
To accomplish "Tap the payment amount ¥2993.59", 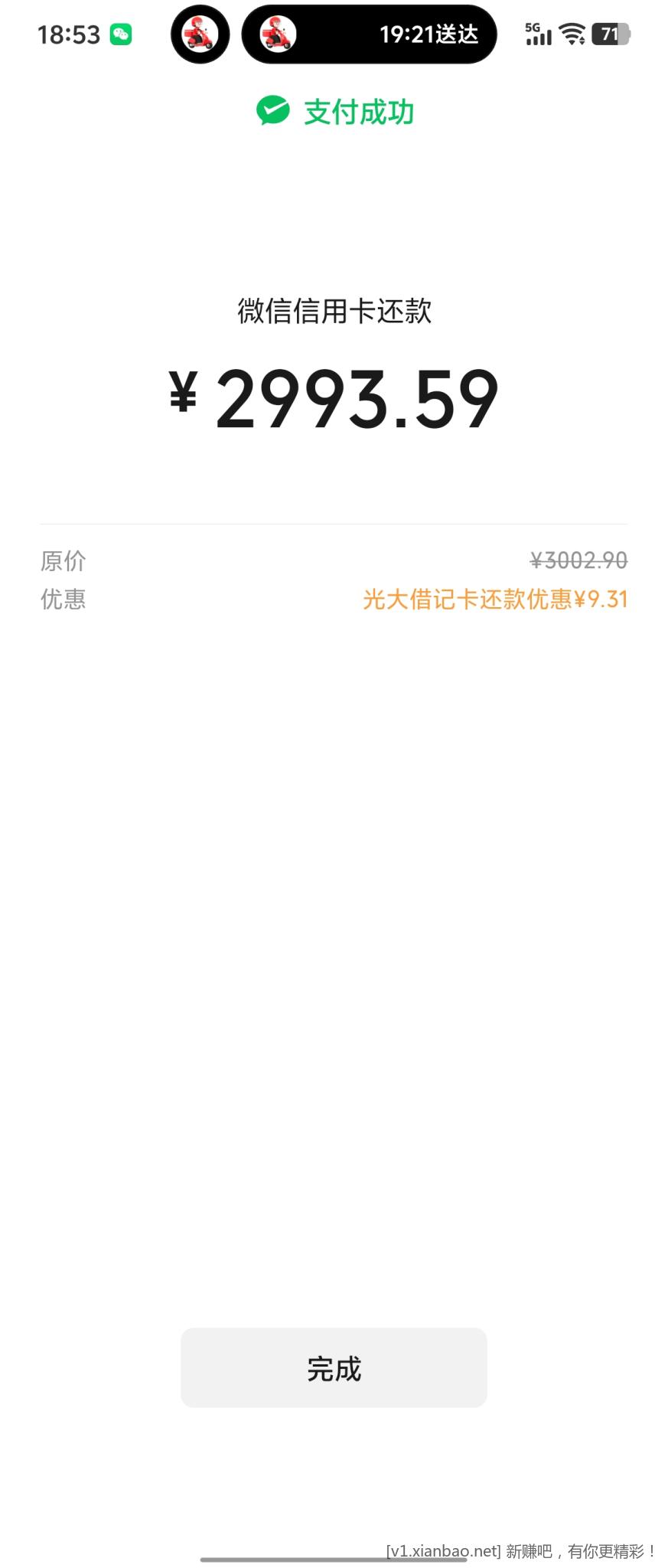I will (334, 398).
